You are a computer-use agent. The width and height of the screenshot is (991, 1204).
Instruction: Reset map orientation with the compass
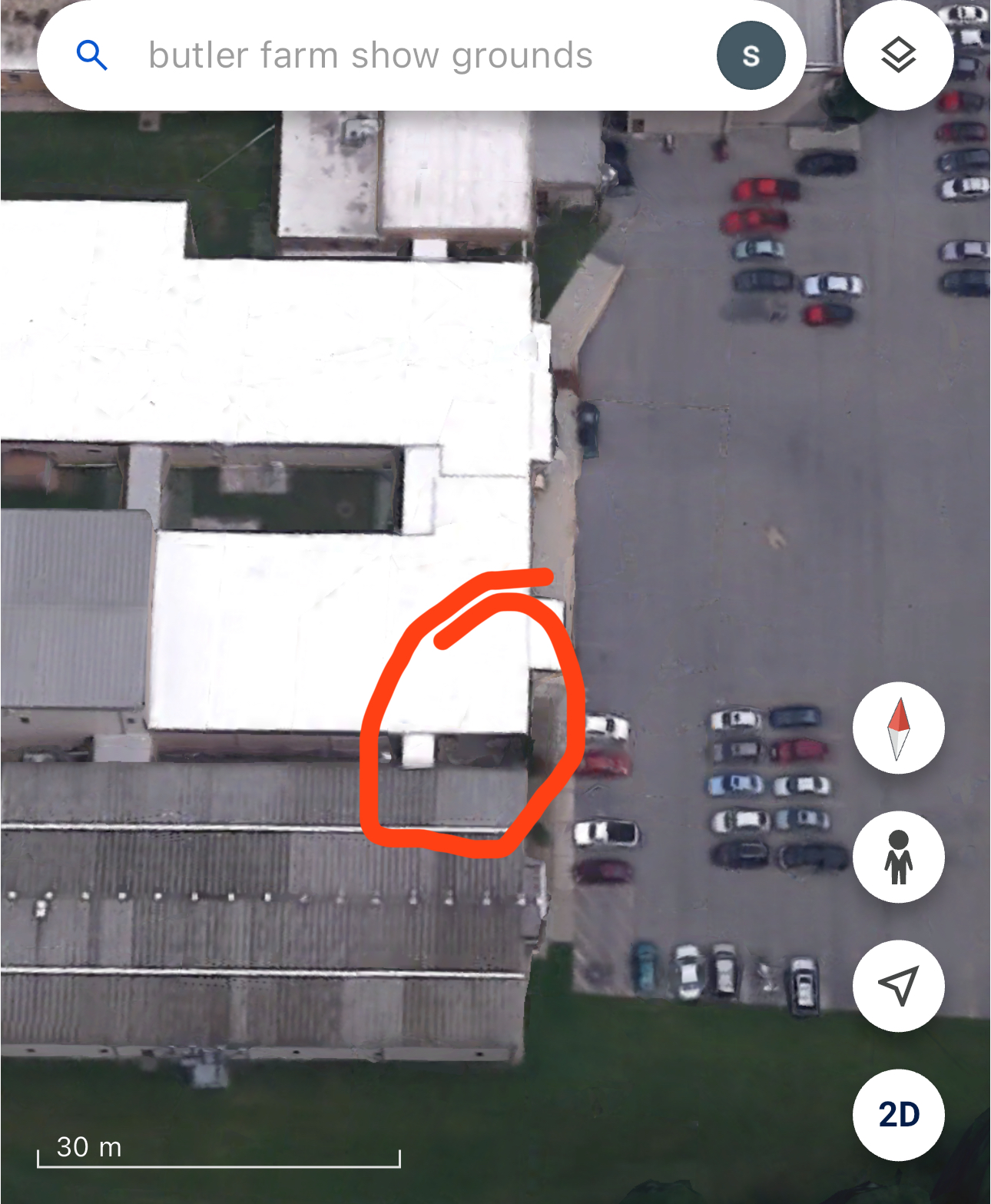coord(898,728)
